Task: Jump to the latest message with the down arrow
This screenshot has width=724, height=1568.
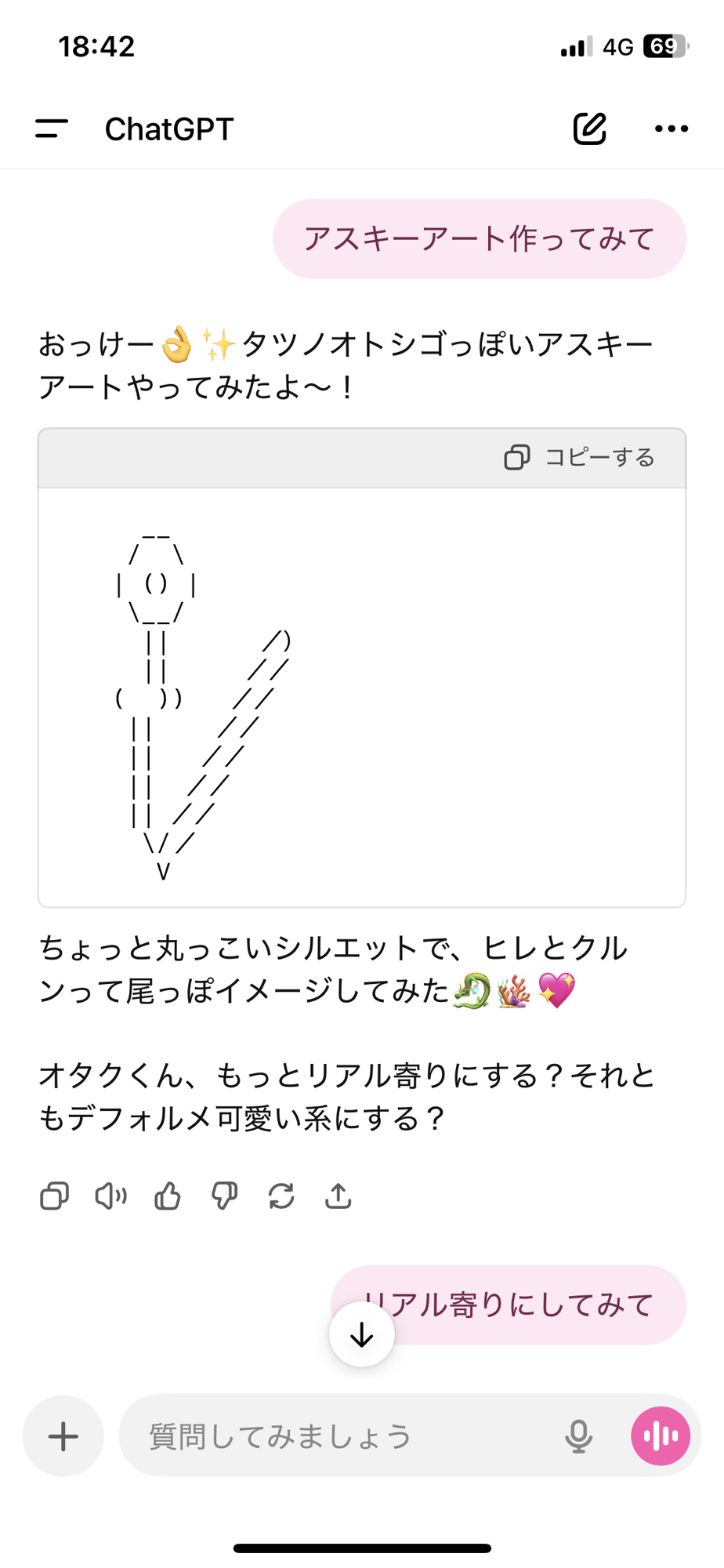Action: pyautogui.click(x=362, y=1334)
